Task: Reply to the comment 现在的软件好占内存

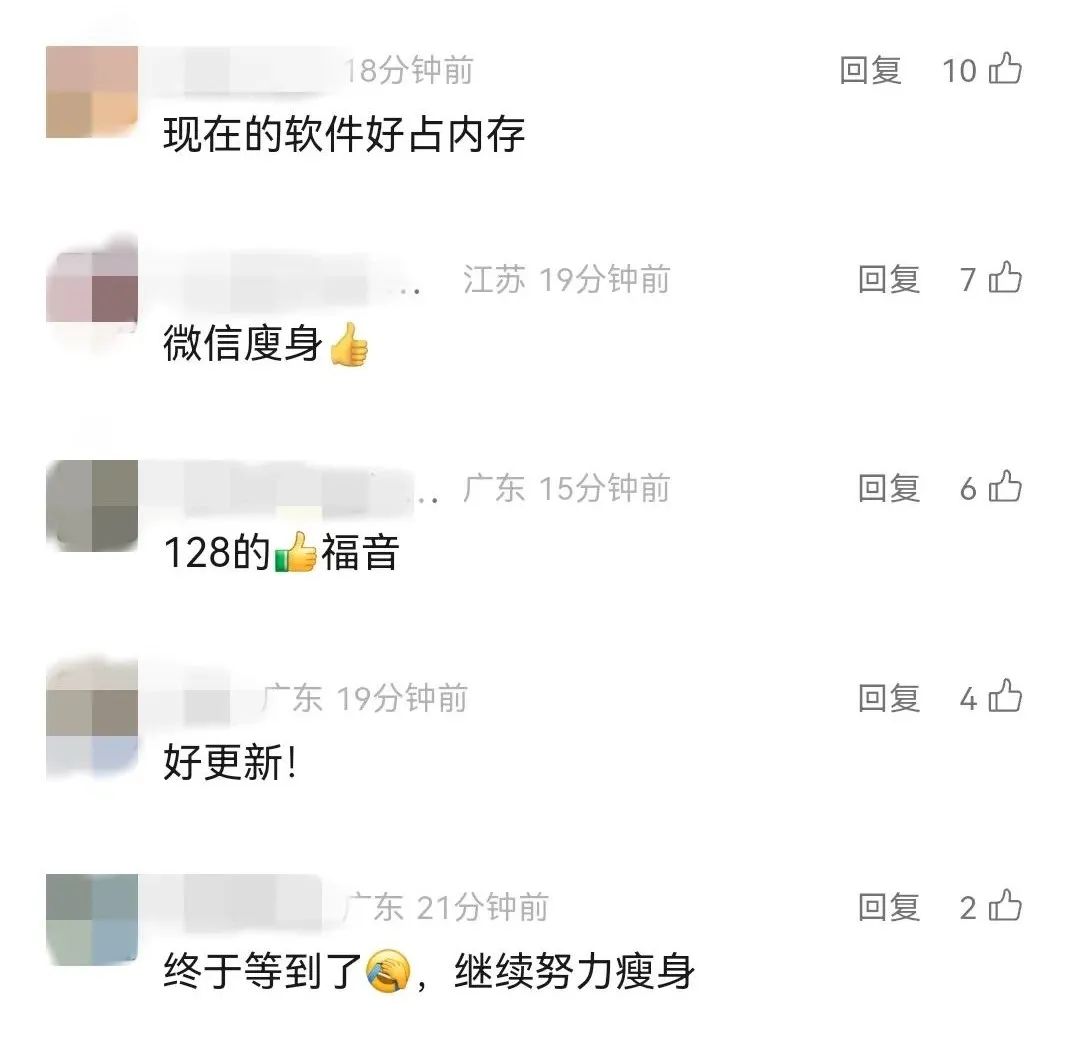Action: tap(870, 70)
